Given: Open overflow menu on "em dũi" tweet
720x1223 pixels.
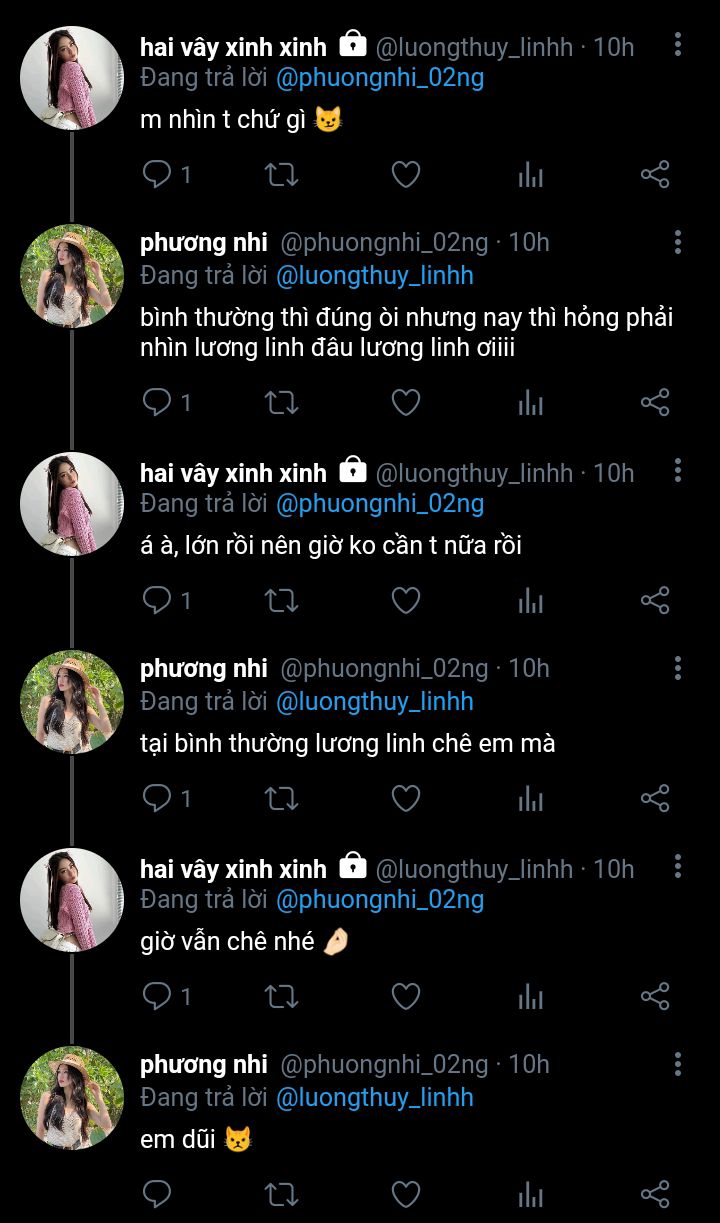Looking at the screenshot, I should click(x=678, y=1064).
